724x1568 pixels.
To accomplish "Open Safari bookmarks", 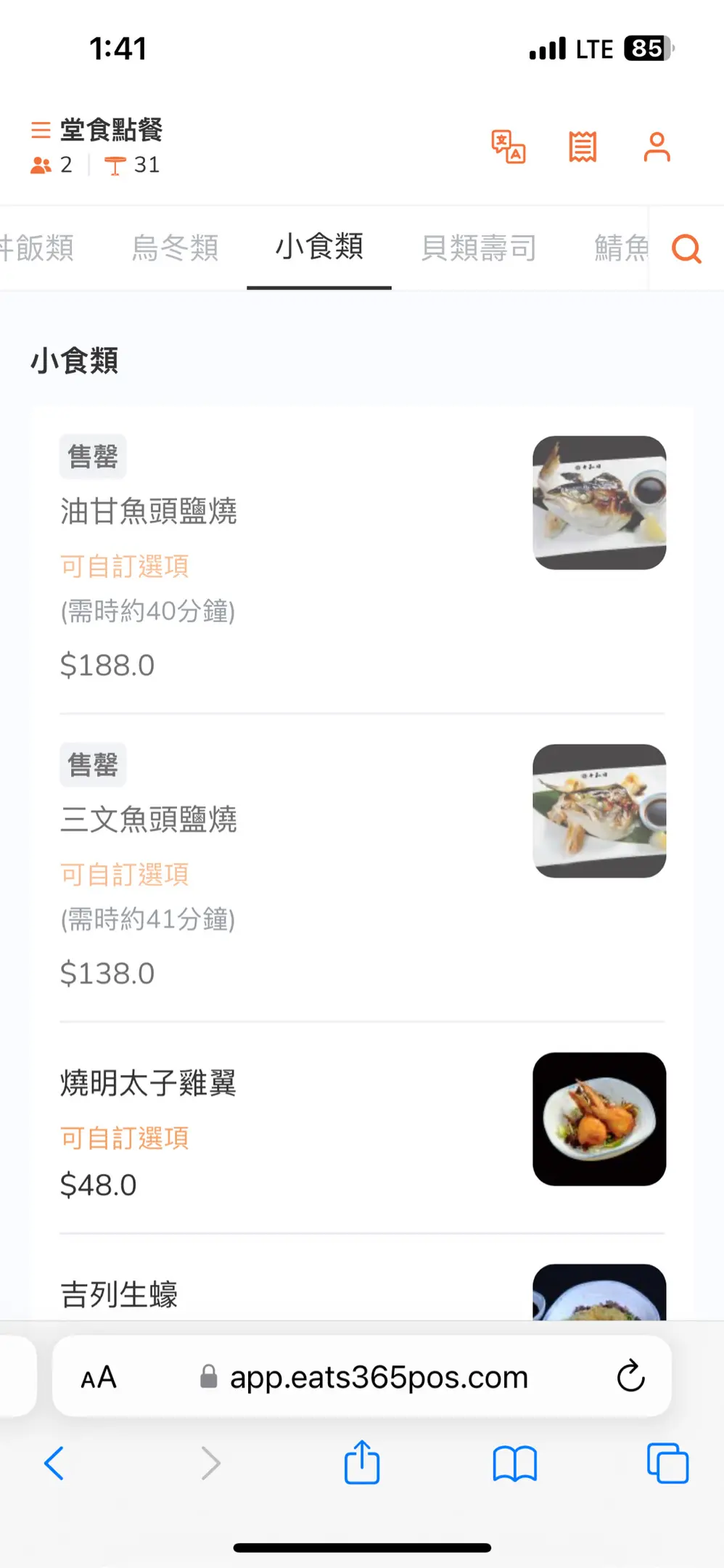I will coord(514,1463).
